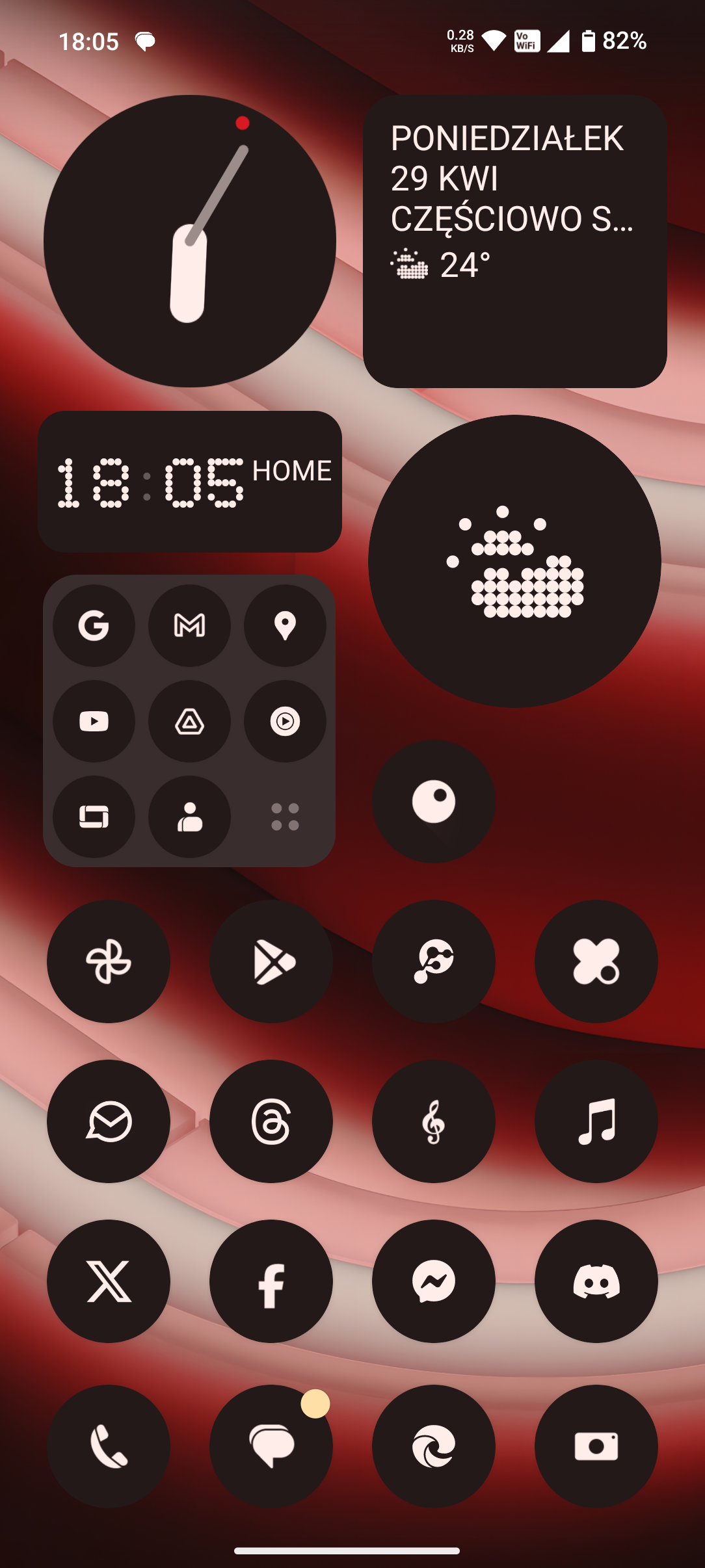Image resolution: width=705 pixels, height=1568 pixels.
Task: Launch Facebook
Action: pos(271,1281)
